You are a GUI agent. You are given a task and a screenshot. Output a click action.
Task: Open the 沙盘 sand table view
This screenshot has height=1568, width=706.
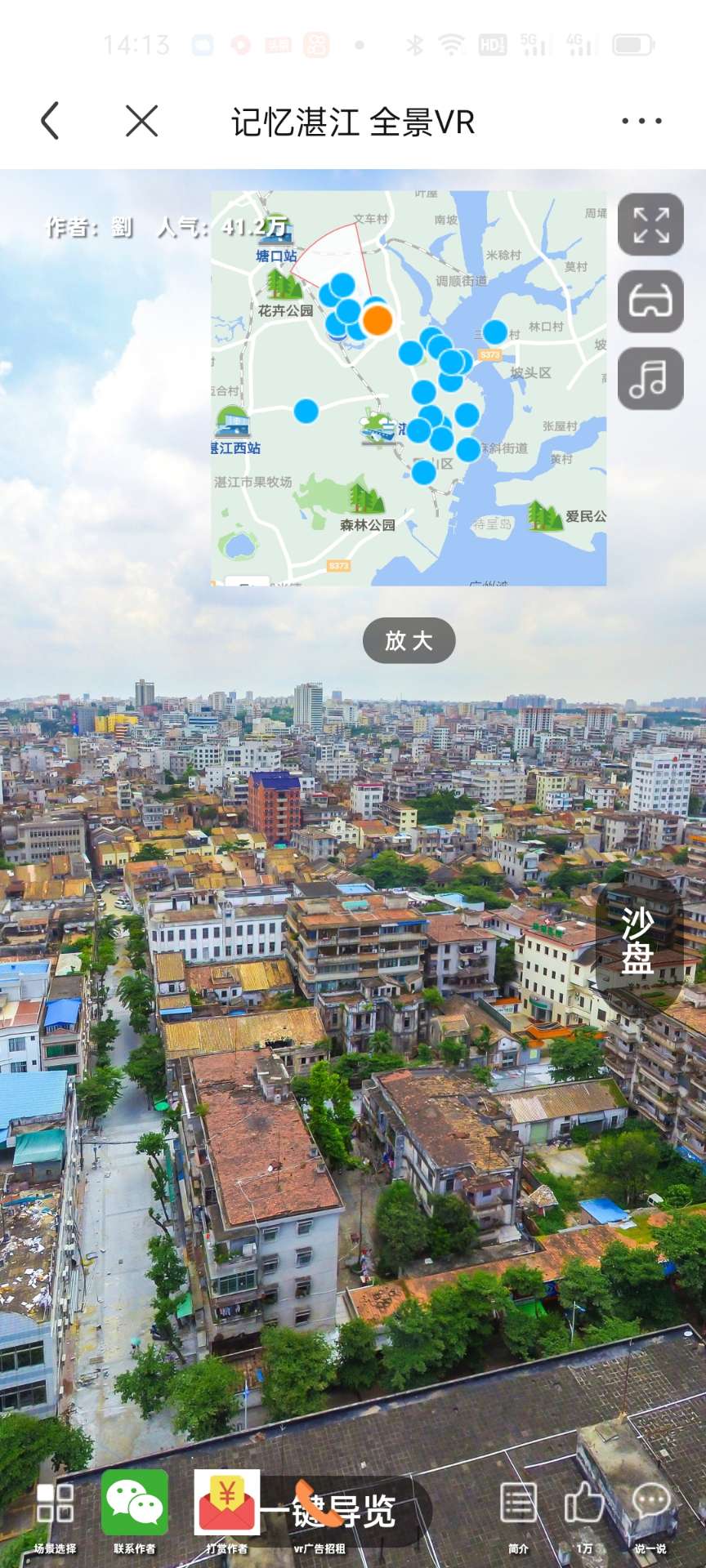pos(638,940)
